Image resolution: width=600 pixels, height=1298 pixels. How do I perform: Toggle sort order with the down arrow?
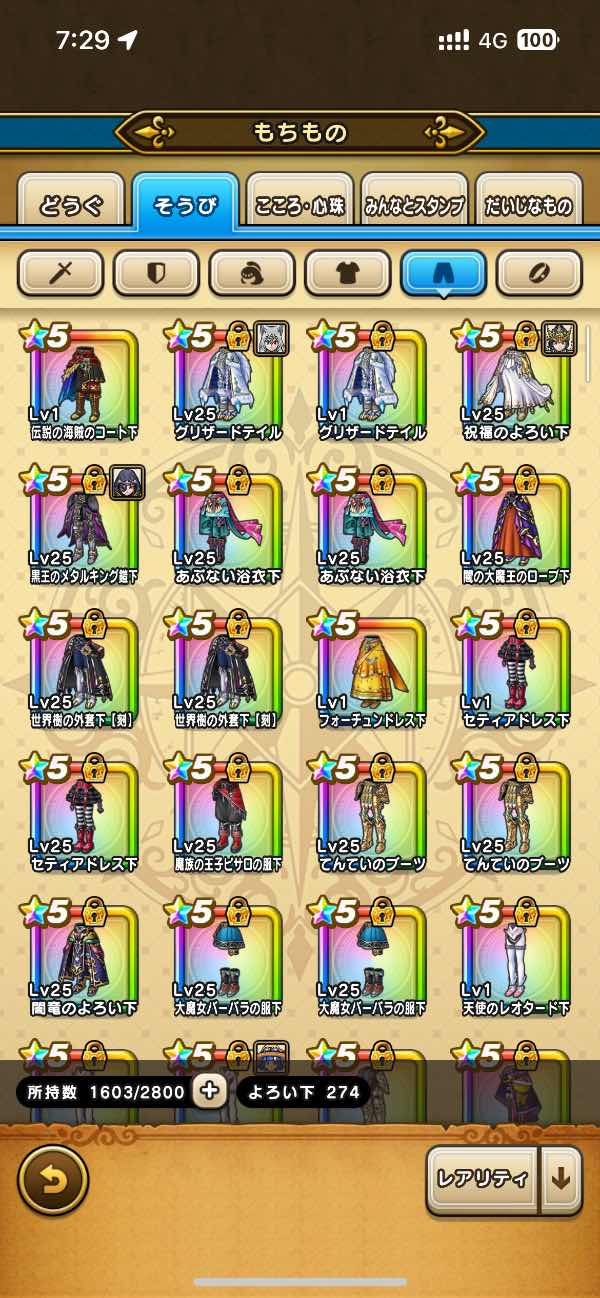click(x=561, y=1179)
